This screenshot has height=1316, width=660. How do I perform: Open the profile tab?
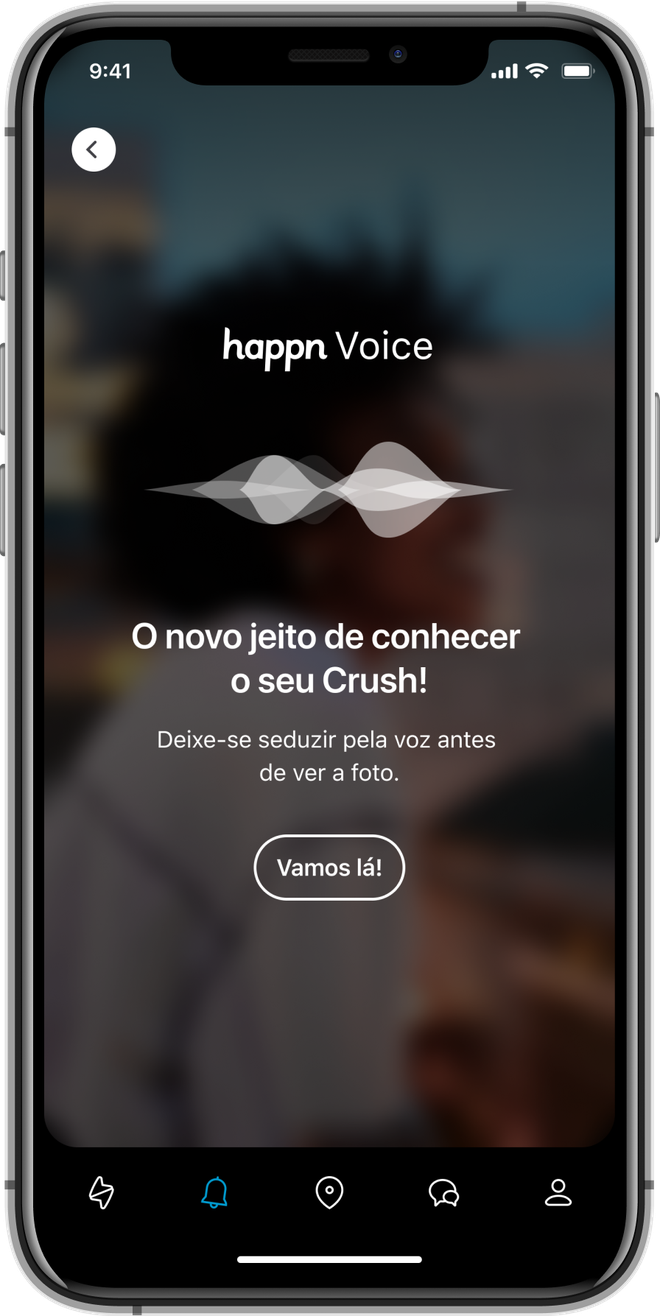[557, 1192]
